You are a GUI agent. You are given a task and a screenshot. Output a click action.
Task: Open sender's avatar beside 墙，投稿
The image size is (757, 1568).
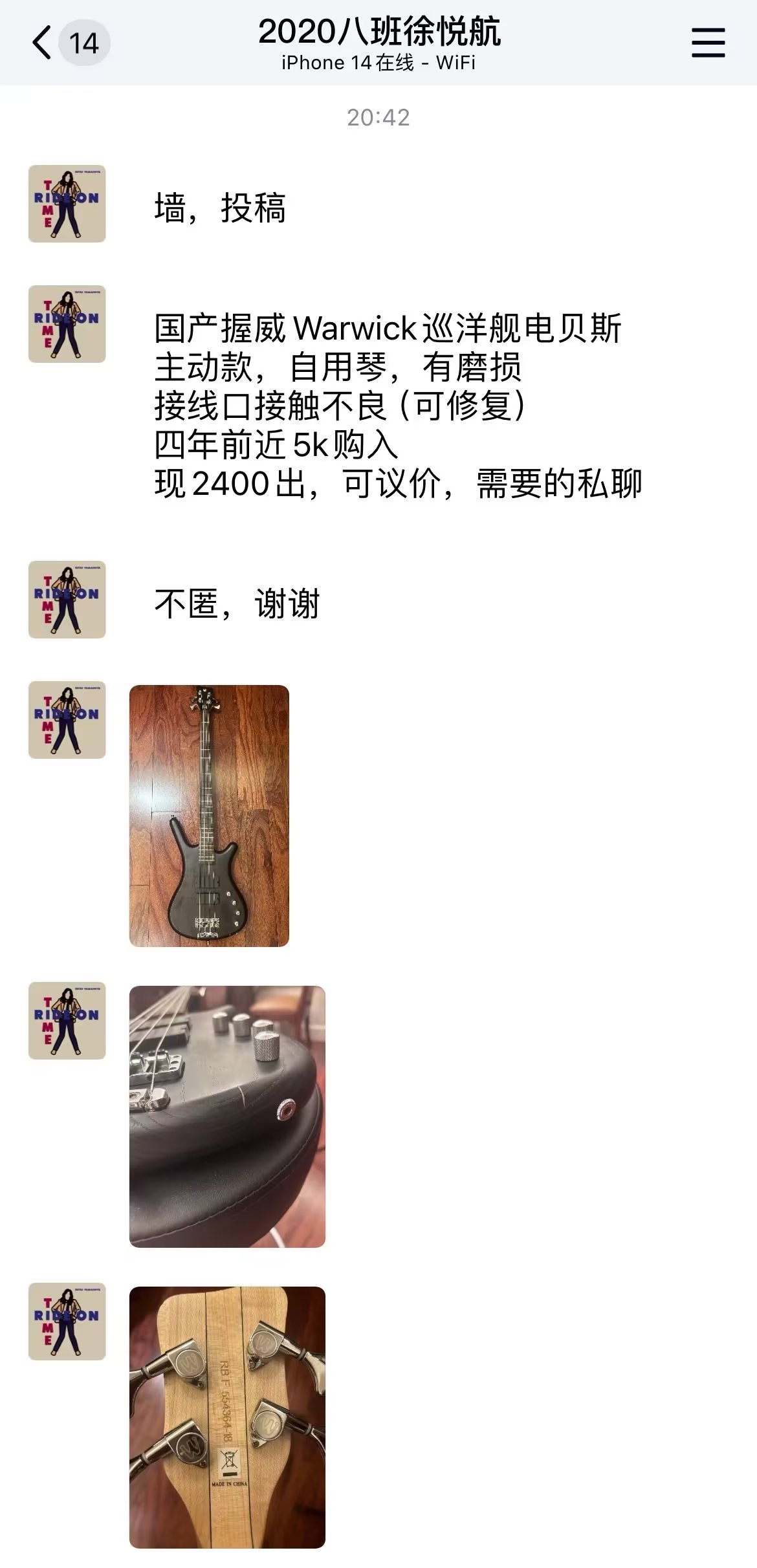[67, 204]
